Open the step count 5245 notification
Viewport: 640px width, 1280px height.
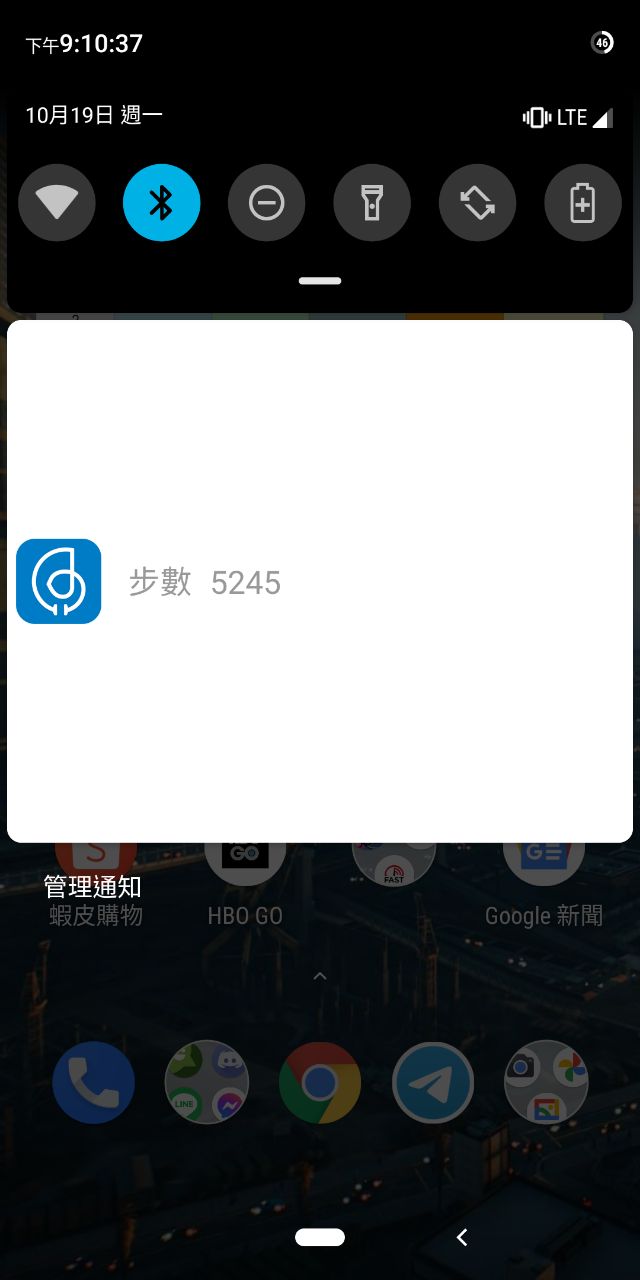(x=320, y=581)
